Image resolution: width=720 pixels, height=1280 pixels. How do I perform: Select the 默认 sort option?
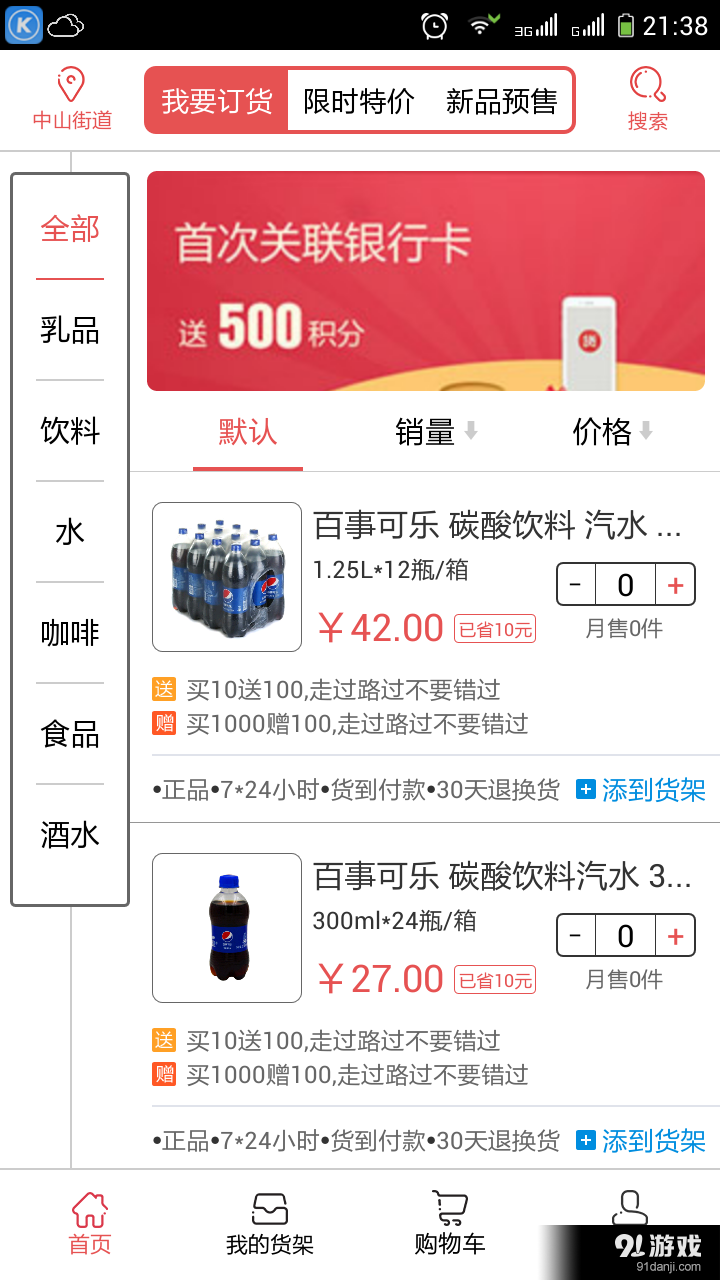247,432
